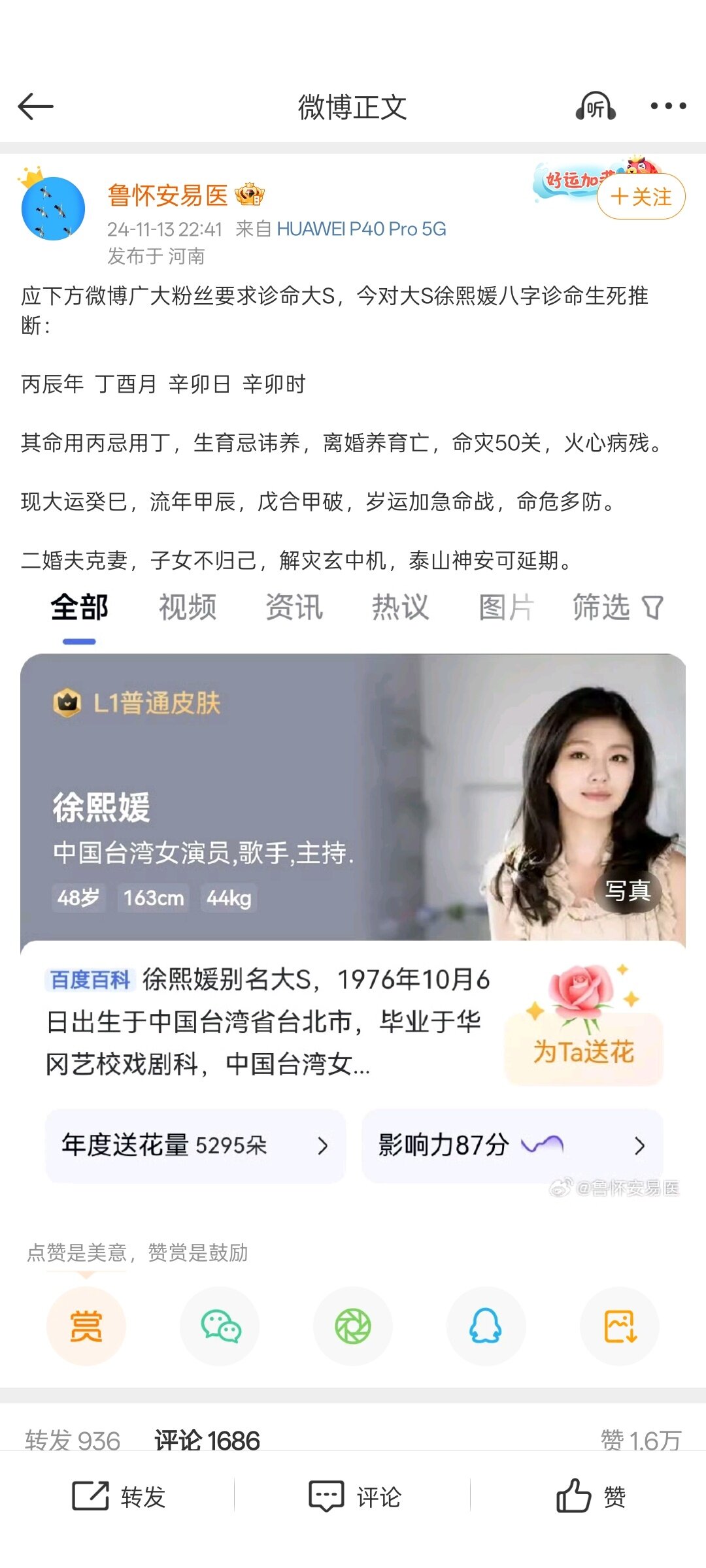Like this post with the thumbs-up

click(x=590, y=1497)
